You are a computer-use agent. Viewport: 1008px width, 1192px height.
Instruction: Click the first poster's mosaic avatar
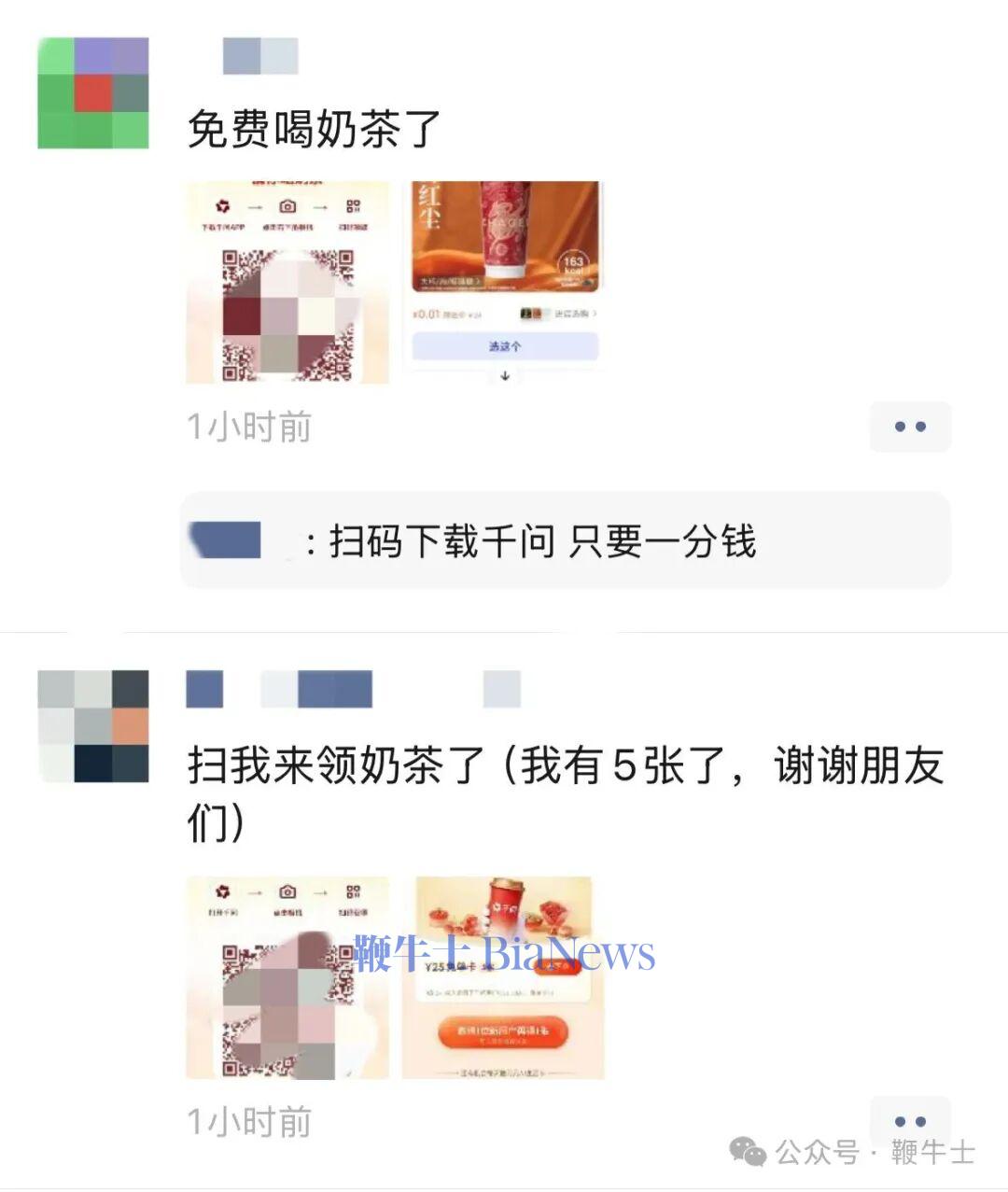pyautogui.click(x=91, y=91)
